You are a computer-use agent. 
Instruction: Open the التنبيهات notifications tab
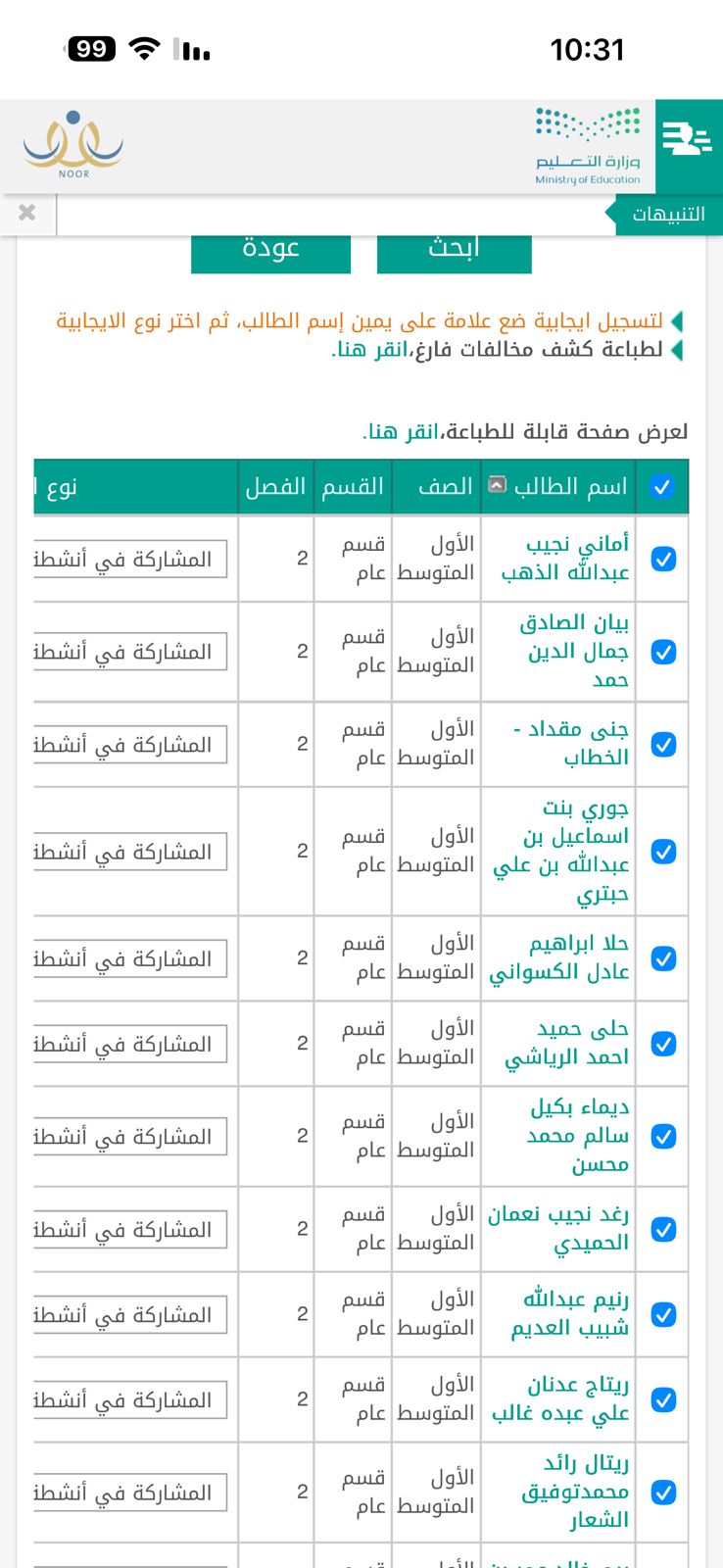pos(668,215)
